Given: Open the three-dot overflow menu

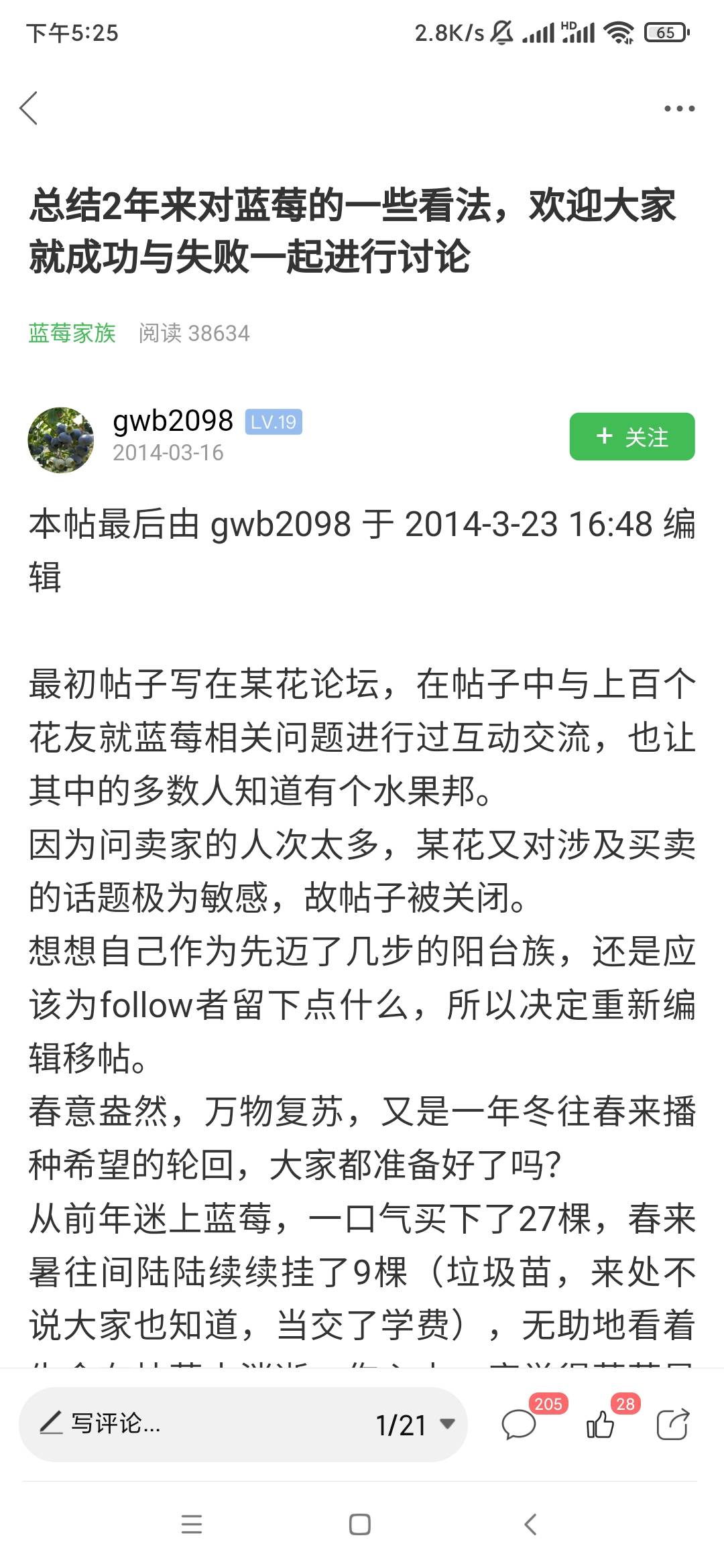Looking at the screenshot, I should [678, 108].
